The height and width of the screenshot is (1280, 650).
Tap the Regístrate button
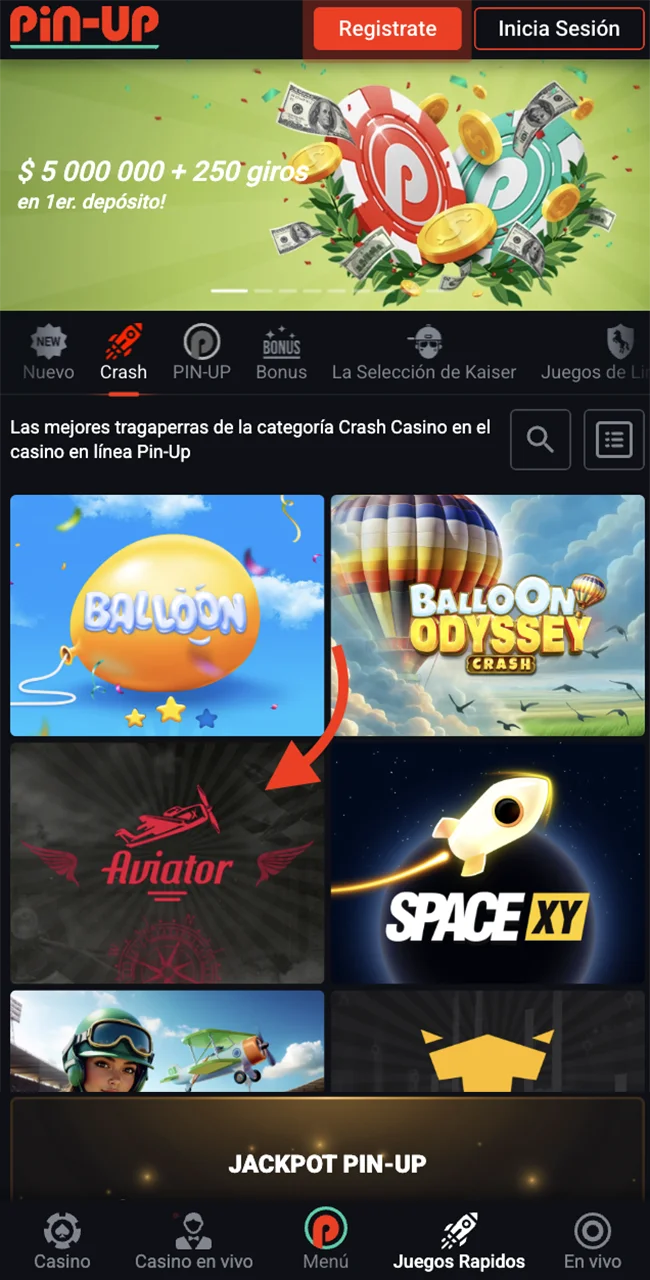(x=387, y=29)
